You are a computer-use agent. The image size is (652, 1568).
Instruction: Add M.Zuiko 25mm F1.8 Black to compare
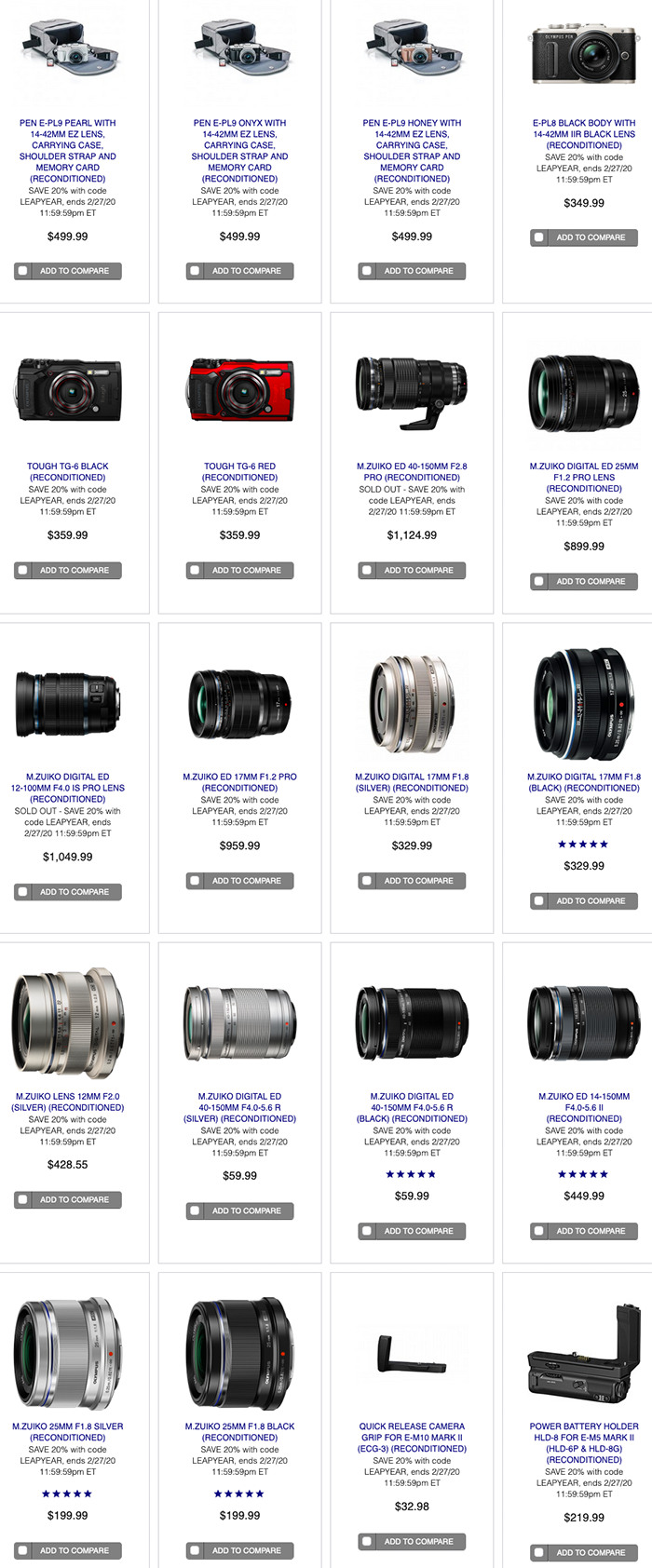click(x=195, y=1550)
